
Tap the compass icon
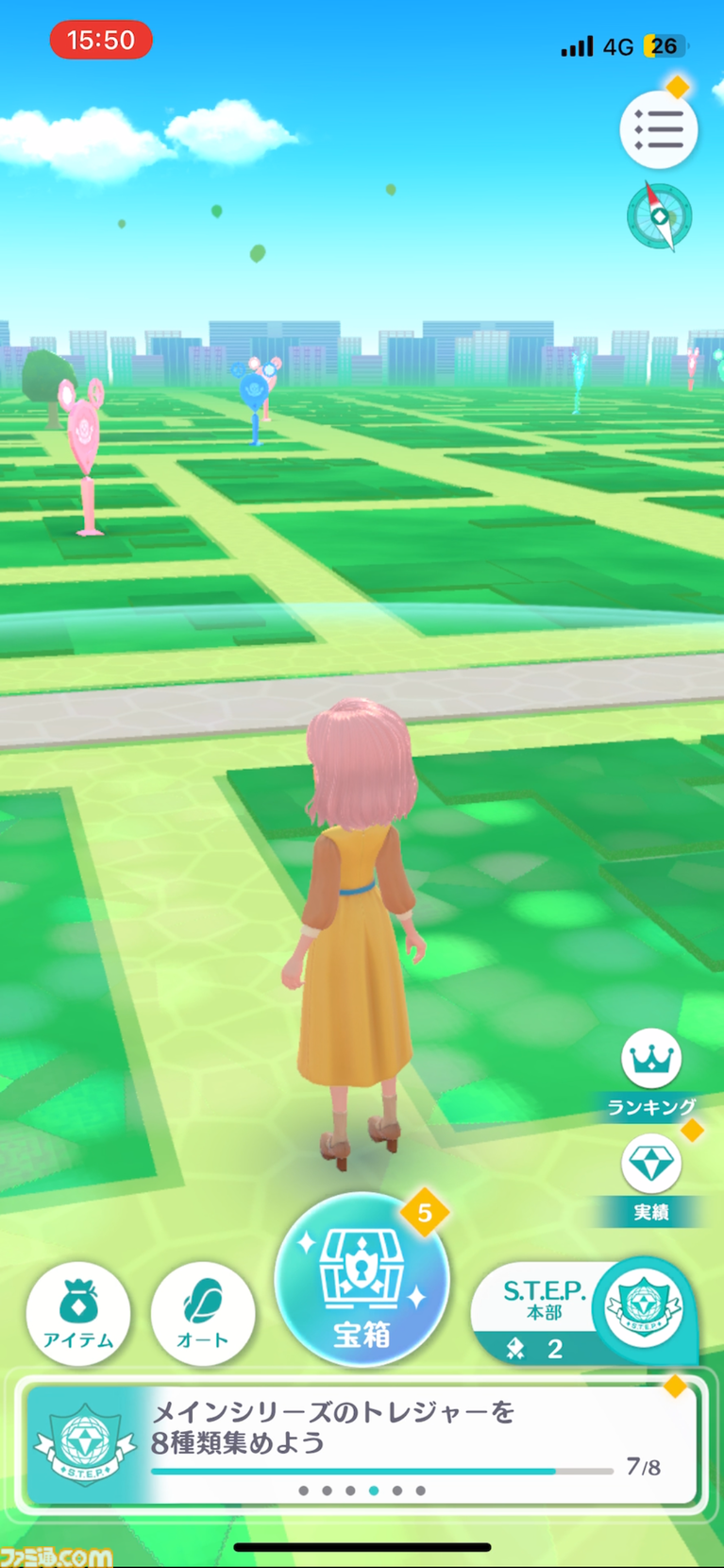click(x=659, y=216)
